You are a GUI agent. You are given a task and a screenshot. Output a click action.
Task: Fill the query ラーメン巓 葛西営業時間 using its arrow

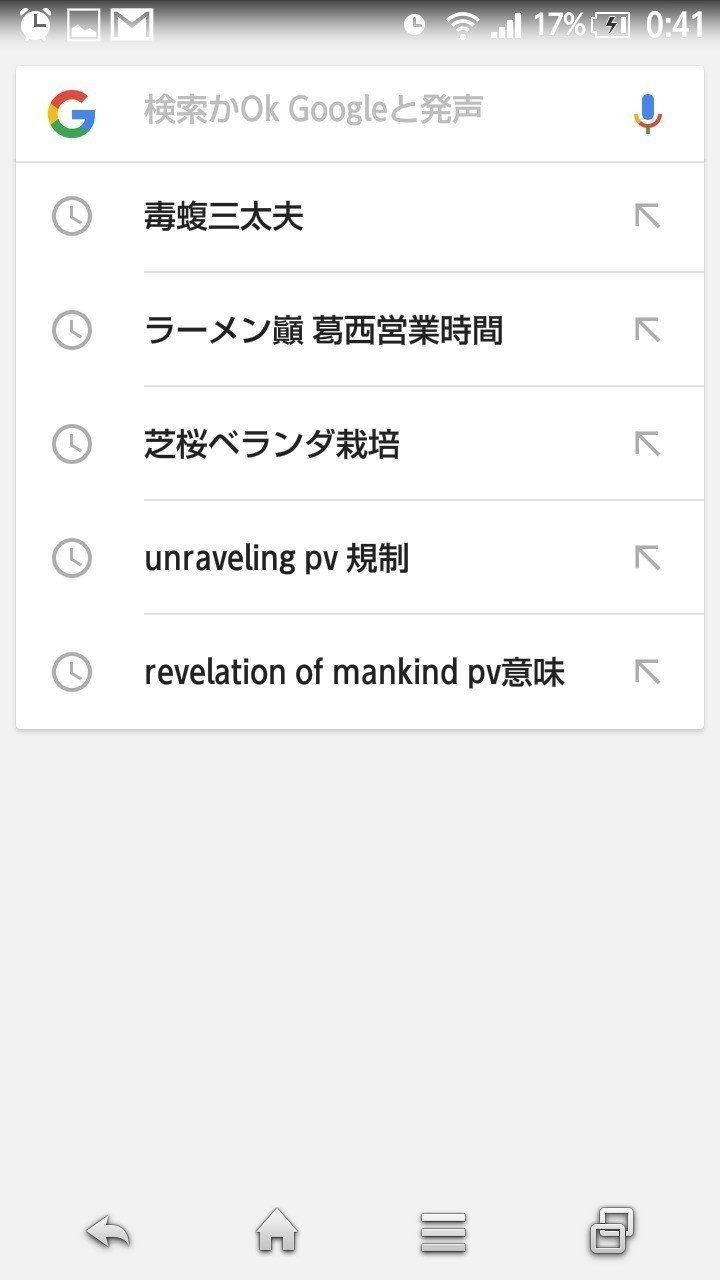(x=648, y=330)
